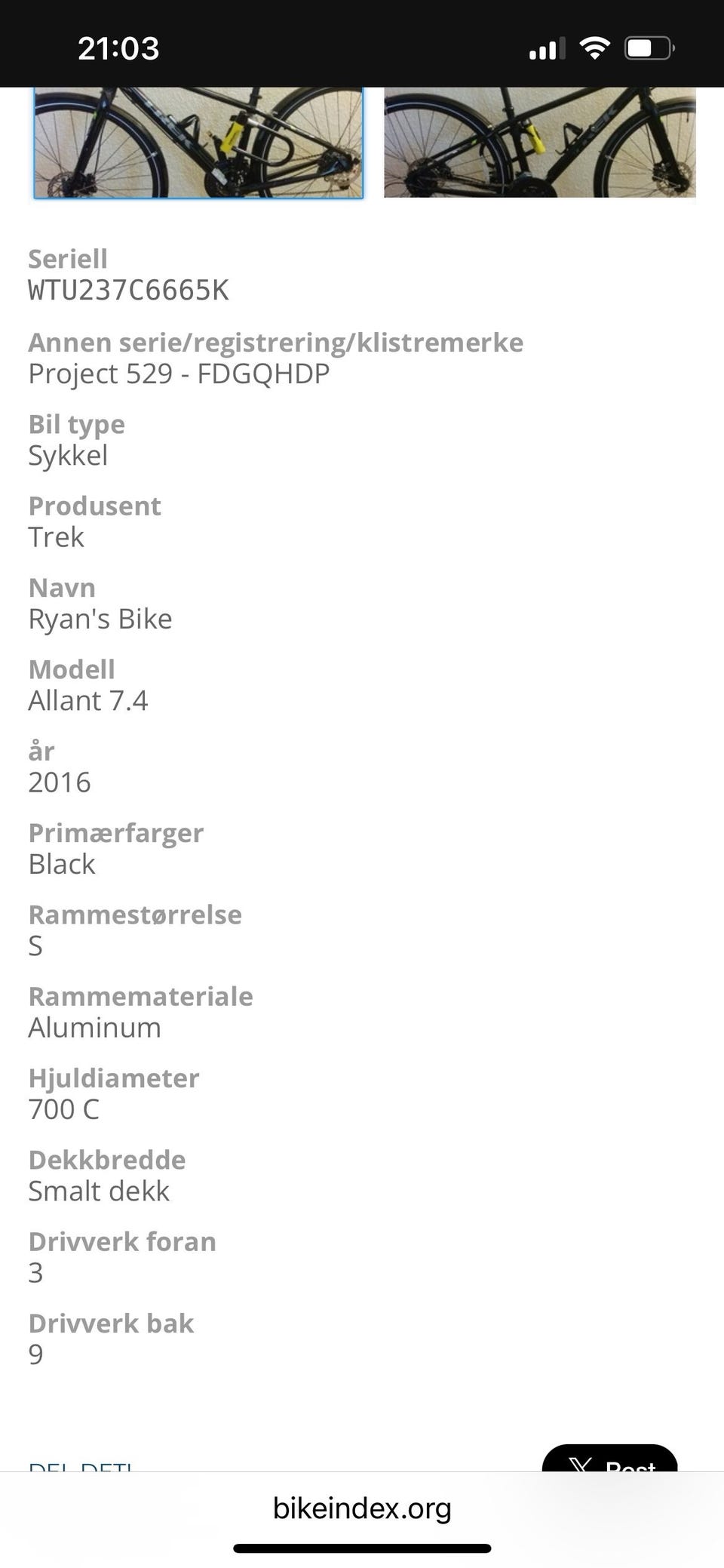Select the bike name Ryan's Bike
The width and height of the screenshot is (724, 1568).
point(100,618)
